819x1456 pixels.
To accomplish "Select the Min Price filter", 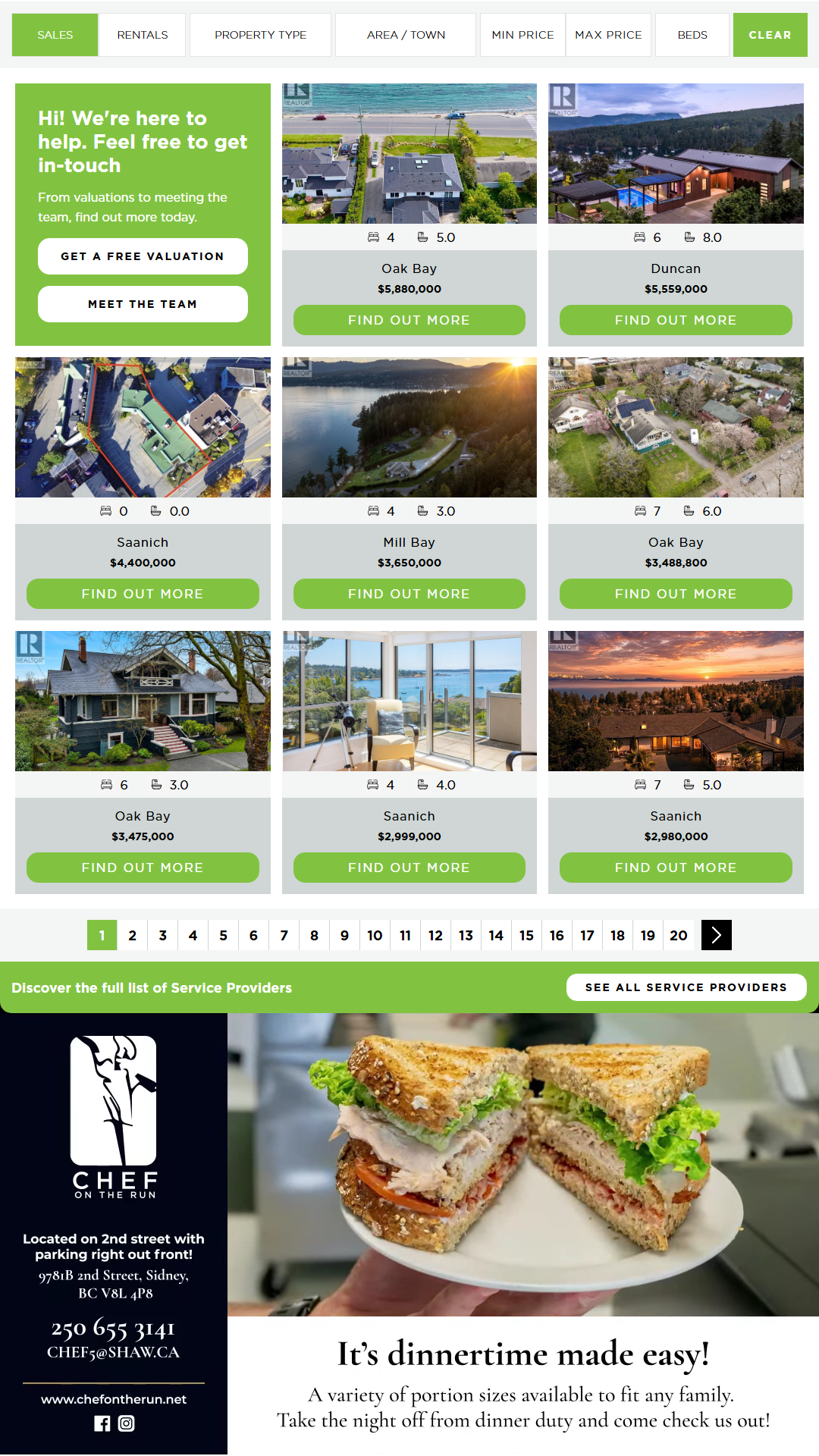I will pyautogui.click(x=522, y=35).
